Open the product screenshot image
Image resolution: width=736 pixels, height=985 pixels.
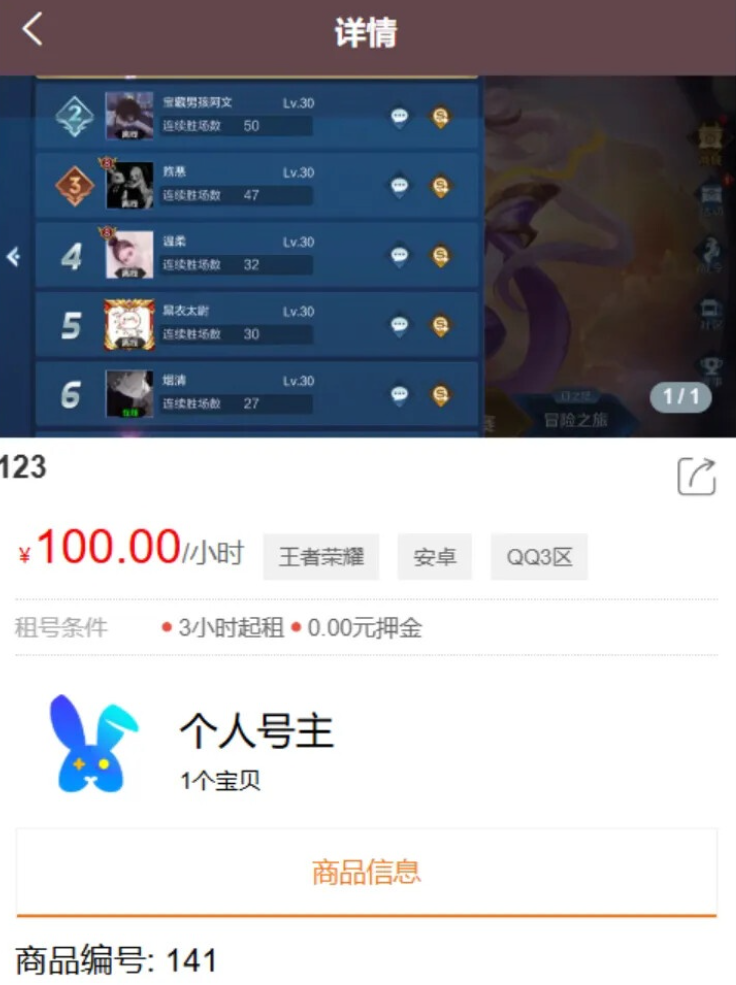[368, 256]
